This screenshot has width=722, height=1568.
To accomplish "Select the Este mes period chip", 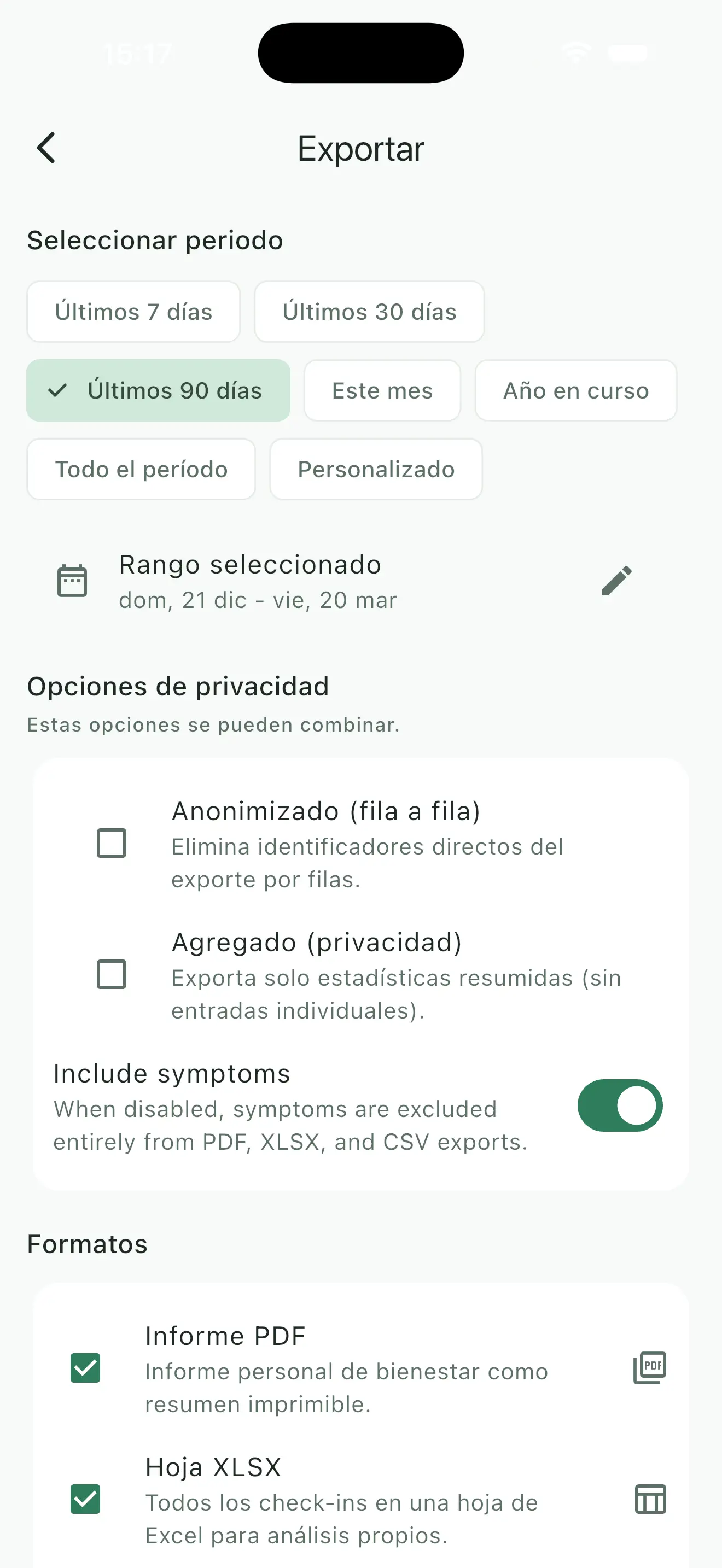I will (x=382, y=390).
